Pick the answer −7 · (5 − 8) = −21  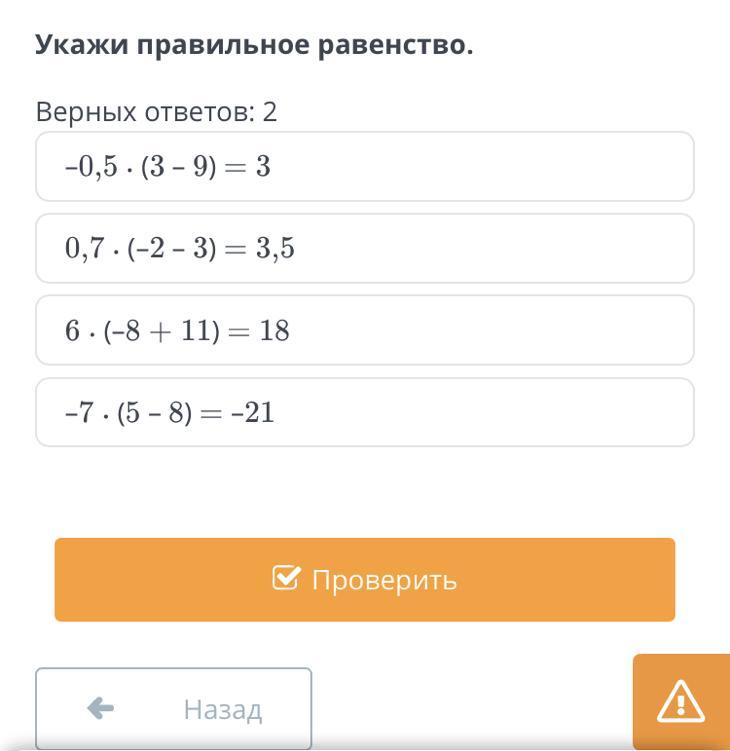tap(364, 412)
